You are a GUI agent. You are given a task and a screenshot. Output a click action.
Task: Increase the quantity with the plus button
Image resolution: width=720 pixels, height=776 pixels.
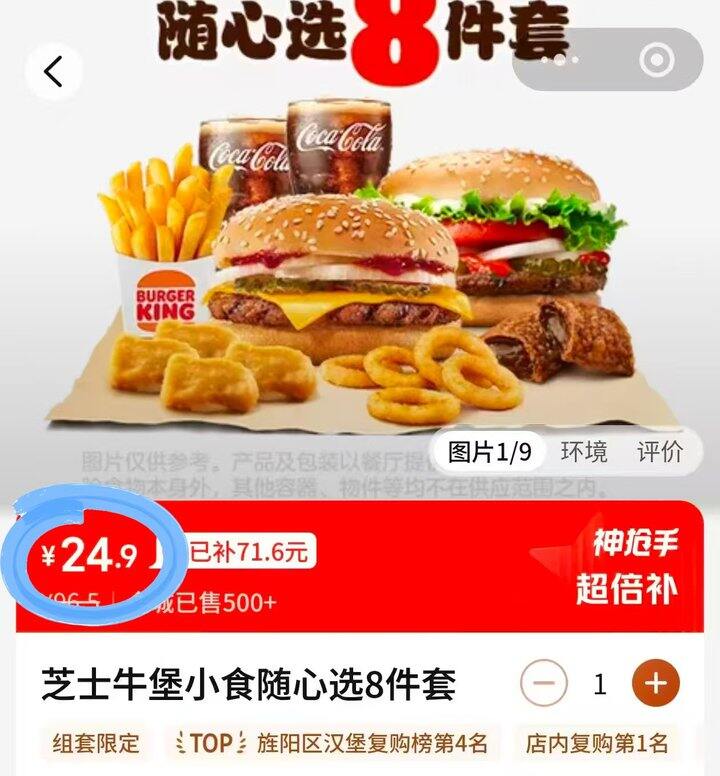pyautogui.click(x=655, y=684)
